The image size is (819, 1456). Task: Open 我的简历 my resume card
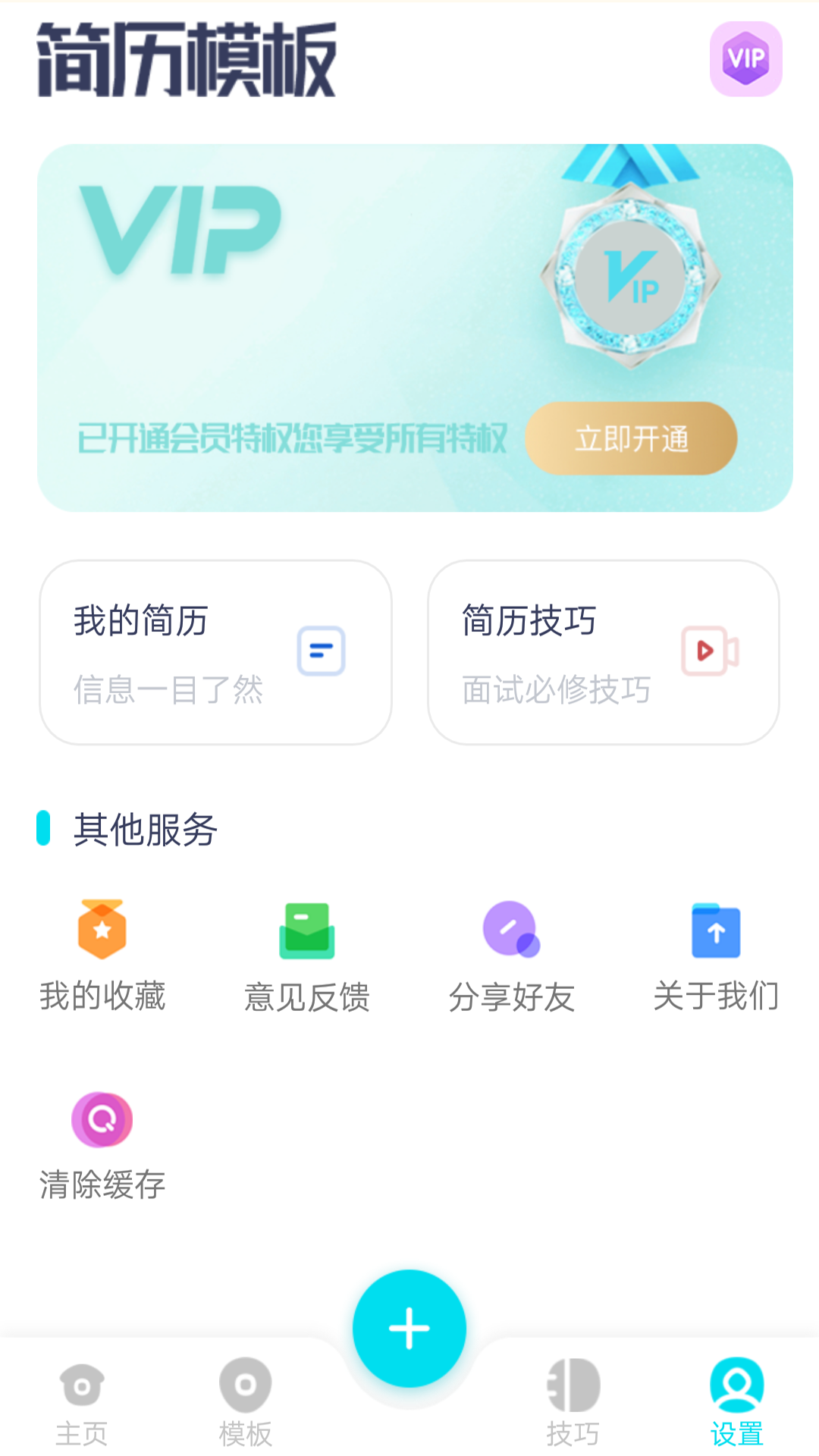pos(215,652)
